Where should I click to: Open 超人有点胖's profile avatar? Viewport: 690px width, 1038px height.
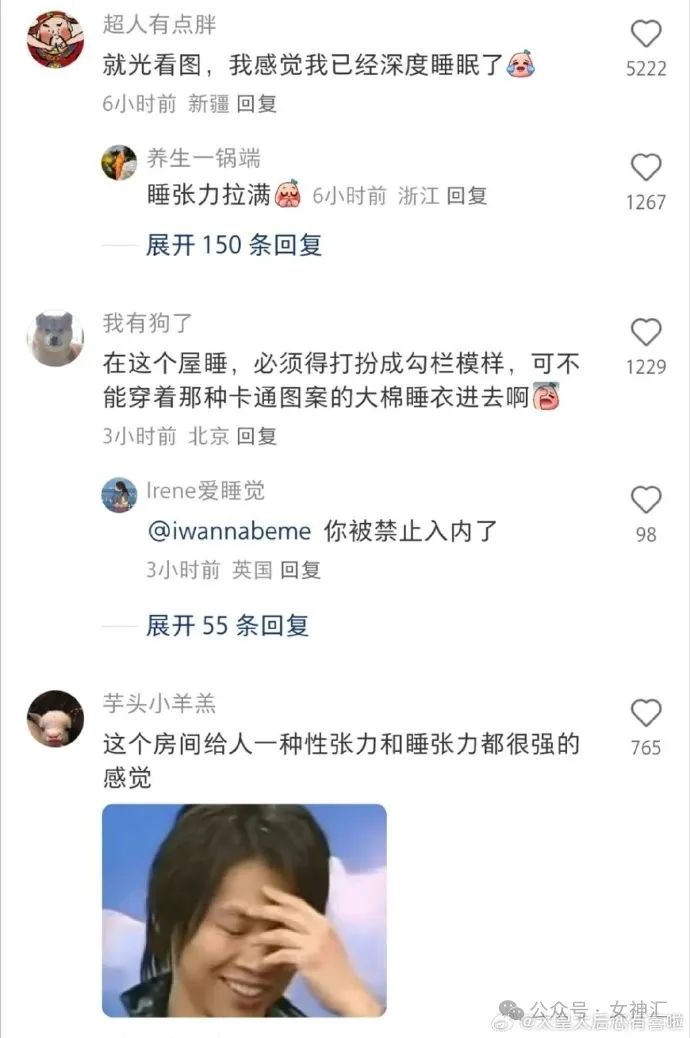[x=55, y=39]
